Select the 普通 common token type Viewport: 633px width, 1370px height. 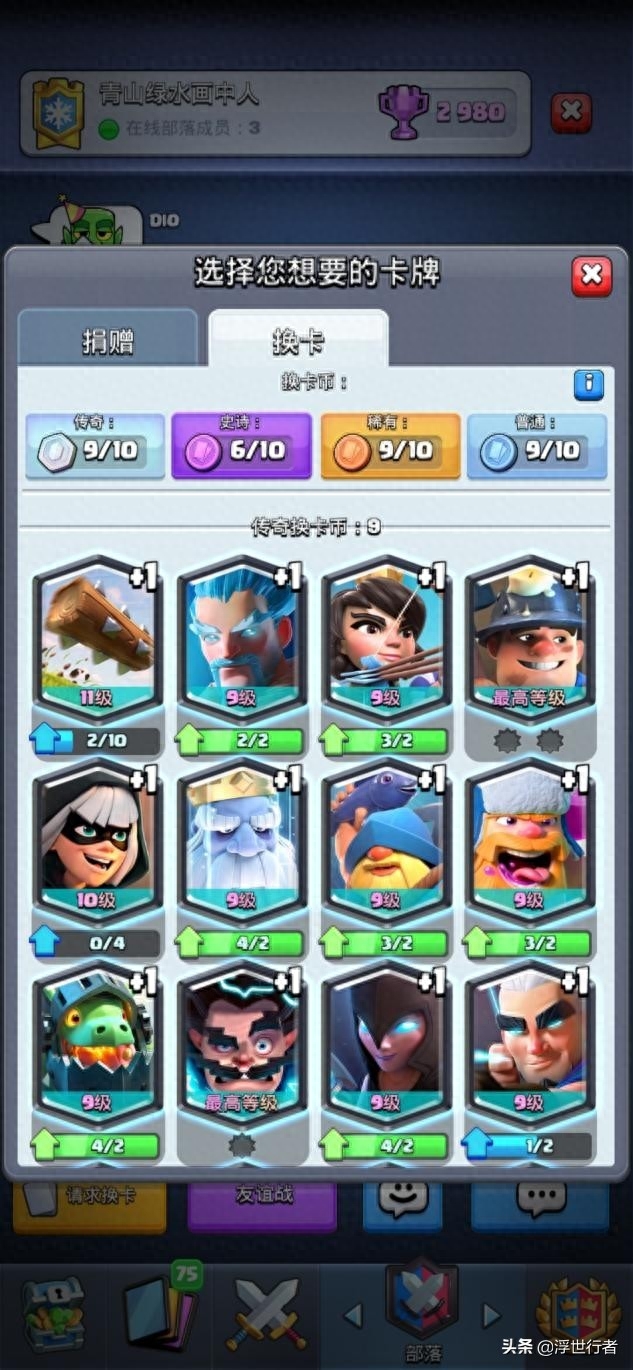(536, 447)
